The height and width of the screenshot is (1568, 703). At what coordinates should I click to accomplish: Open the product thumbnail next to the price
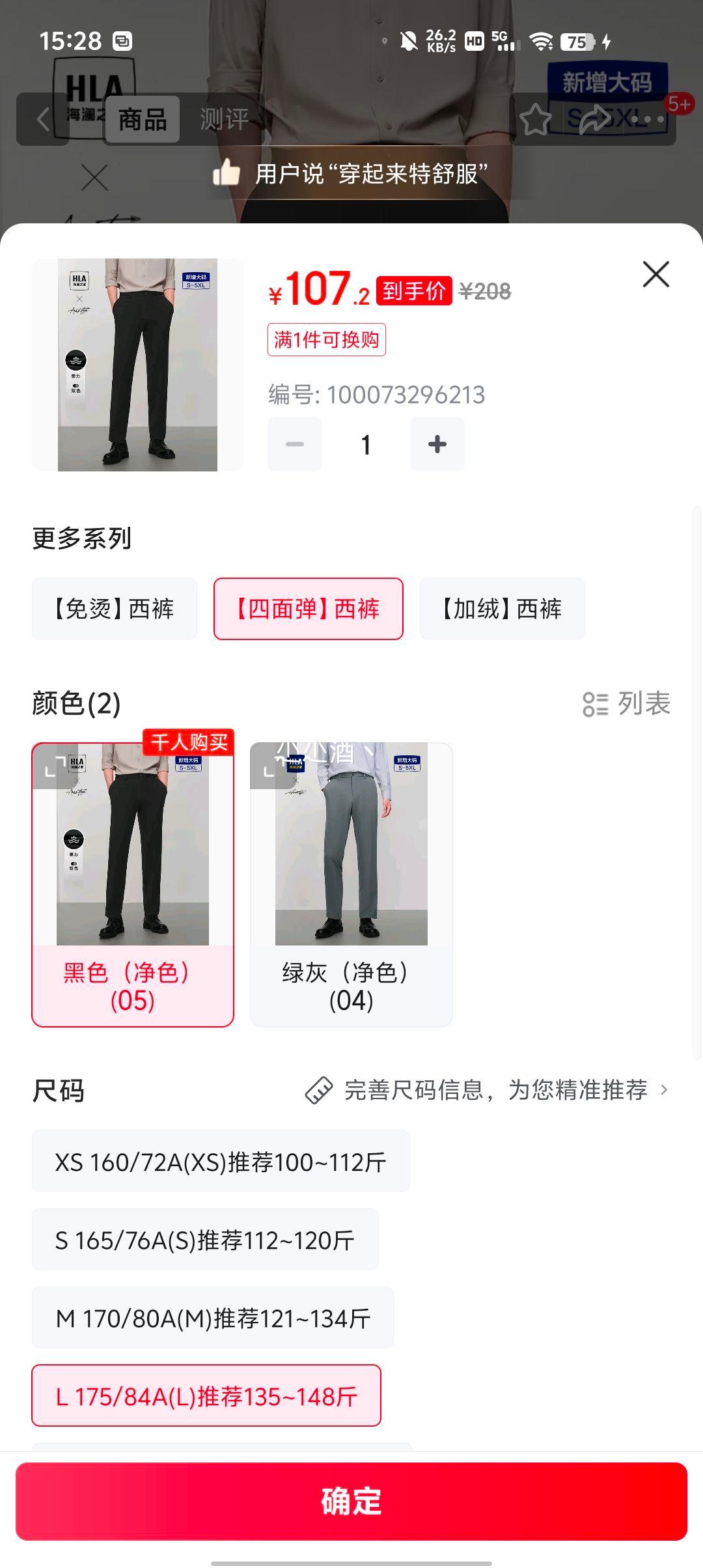pyautogui.click(x=137, y=365)
